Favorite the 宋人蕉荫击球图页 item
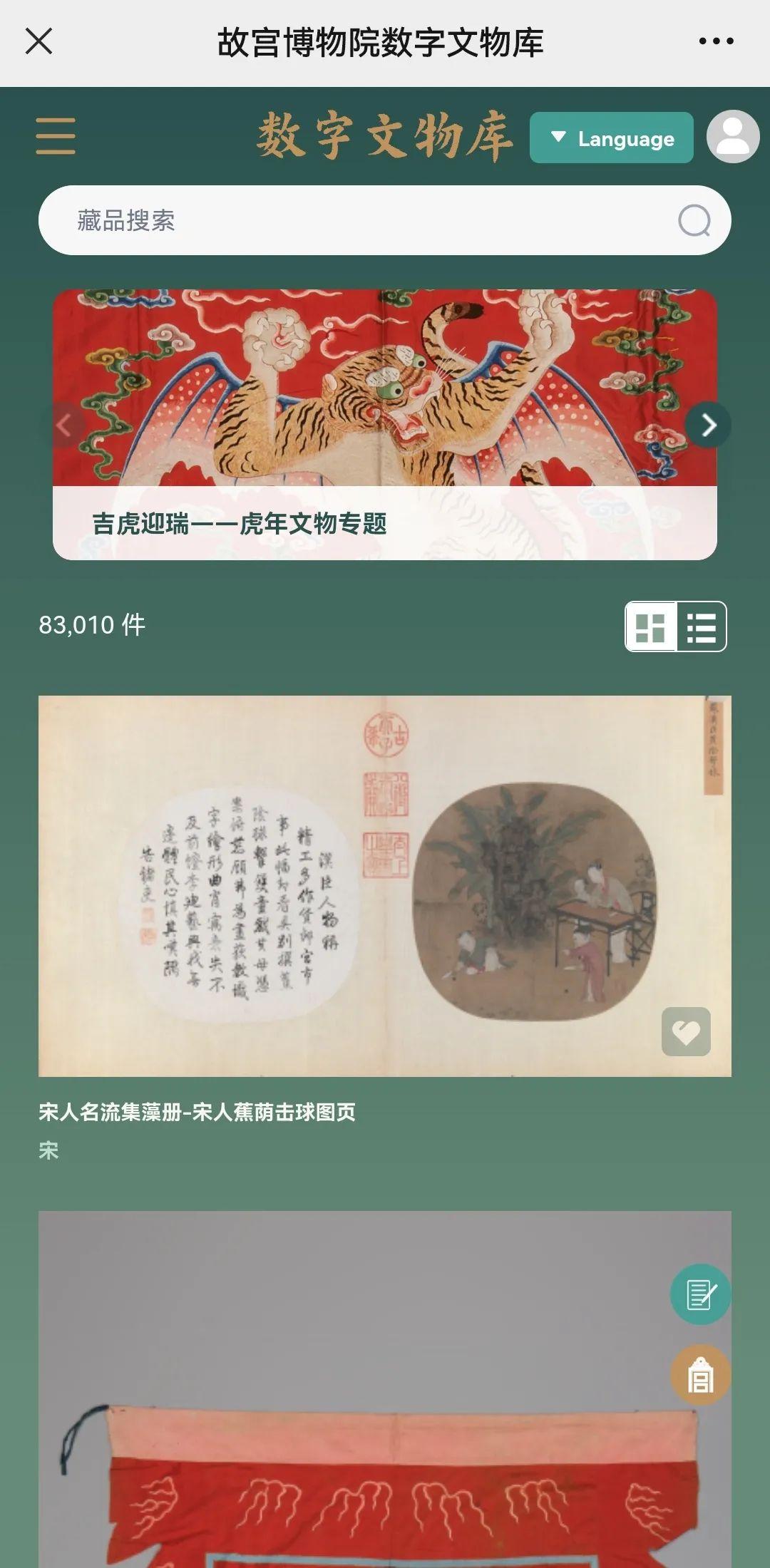The height and width of the screenshot is (1568, 770). pyautogui.click(x=686, y=1031)
